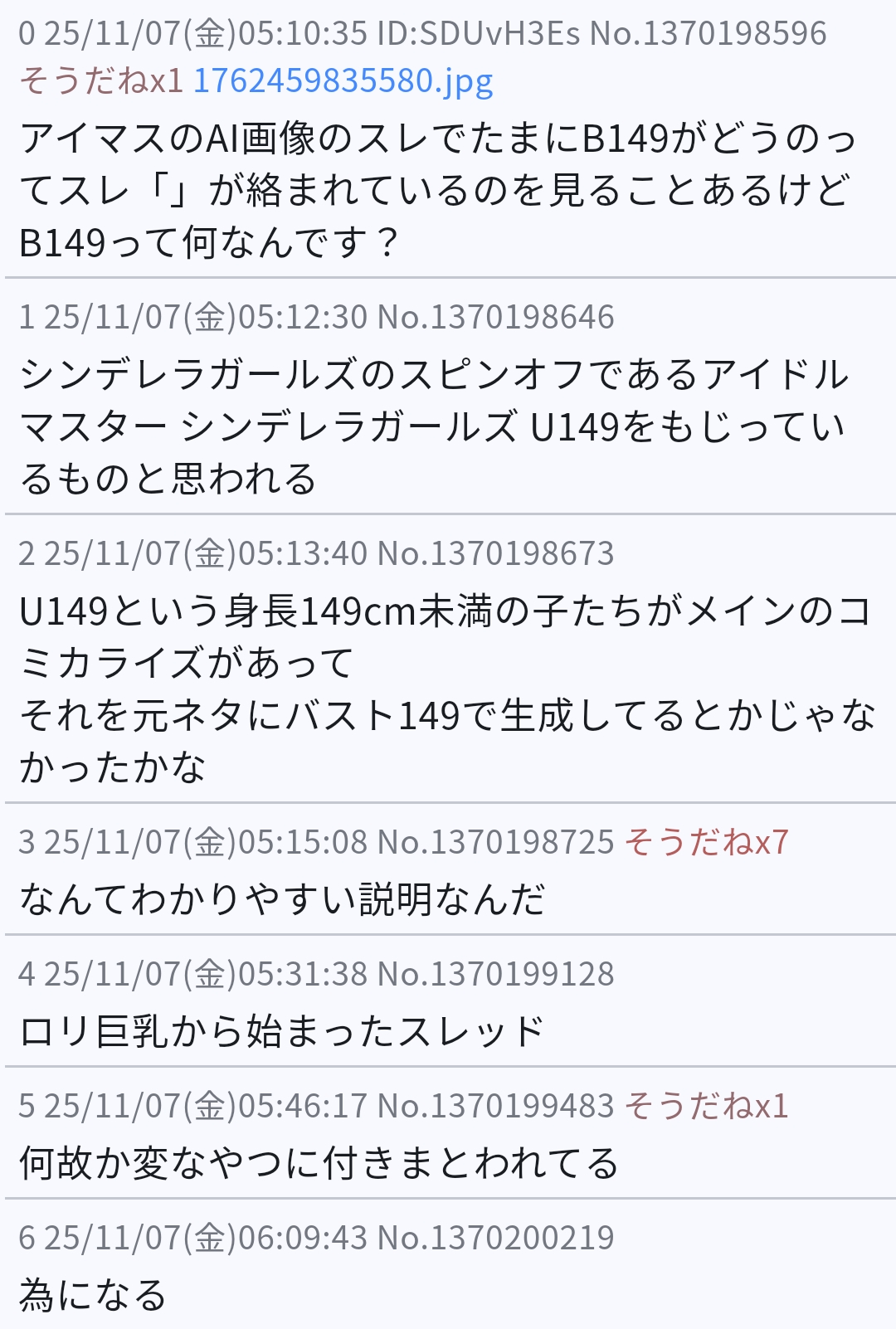The width and height of the screenshot is (896, 1329).
Task: Tap post number No.1370200219
Action: pos(495,1238)
